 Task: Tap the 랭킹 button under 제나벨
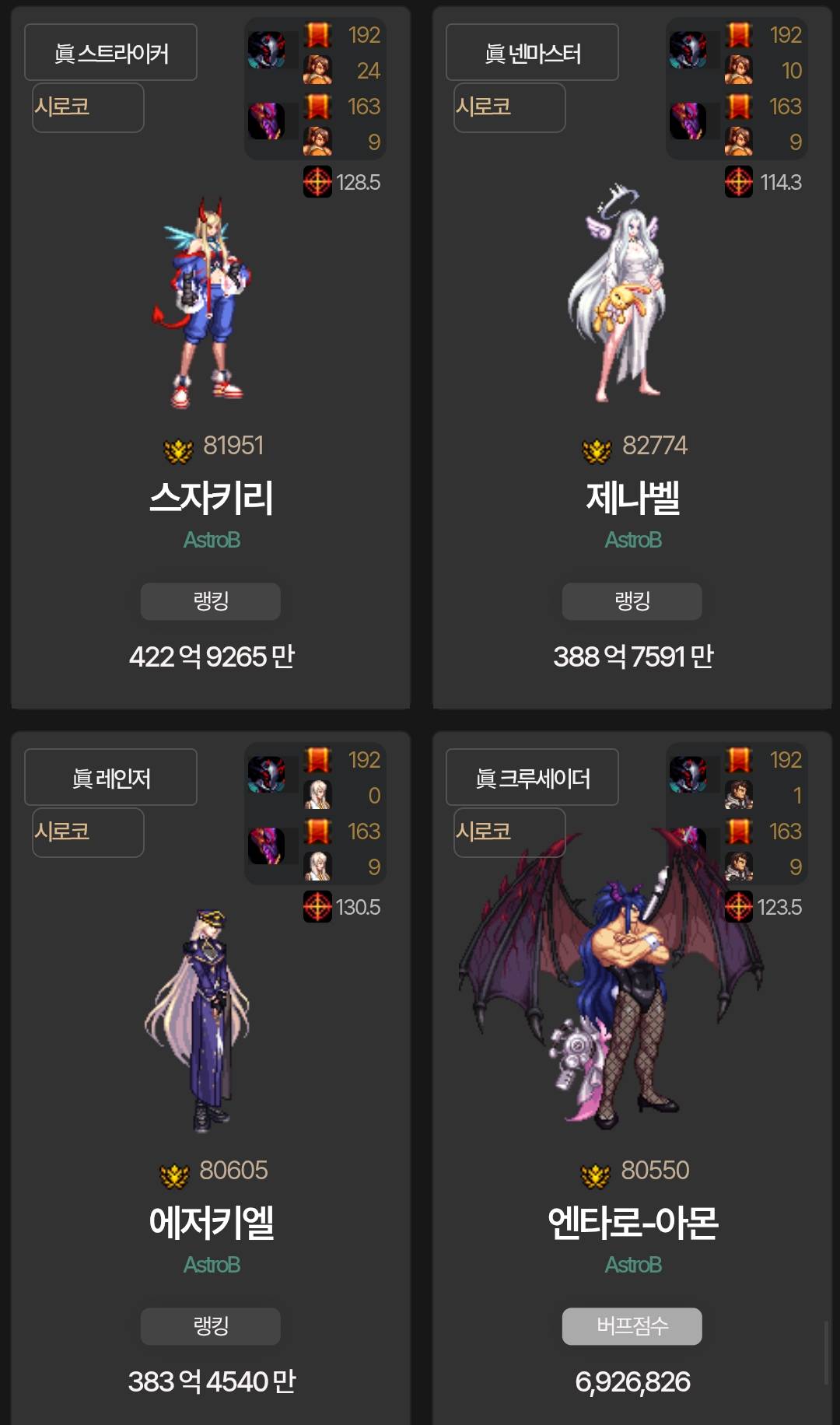[x=632, y=601]
